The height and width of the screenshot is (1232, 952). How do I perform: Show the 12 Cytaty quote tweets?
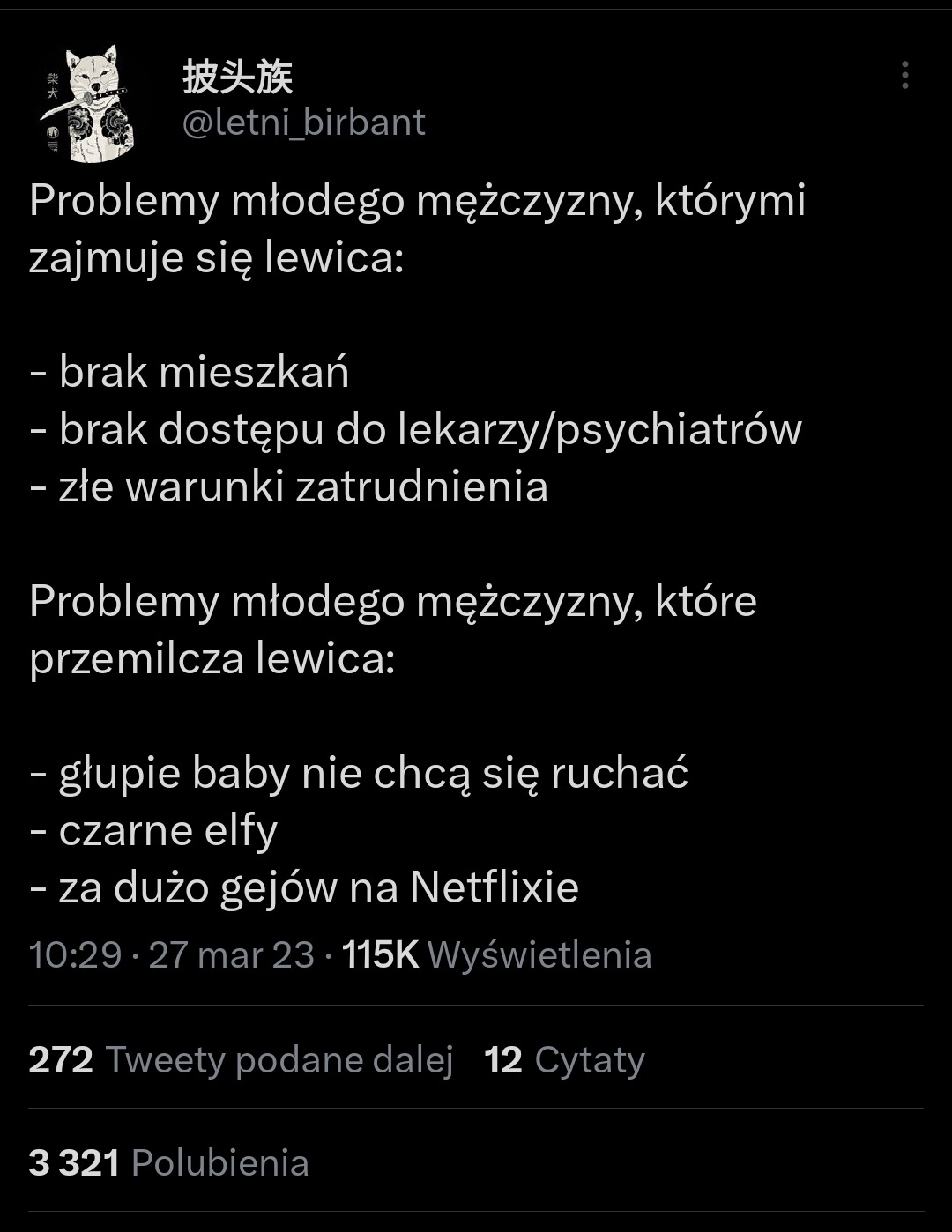point(564,1059)
